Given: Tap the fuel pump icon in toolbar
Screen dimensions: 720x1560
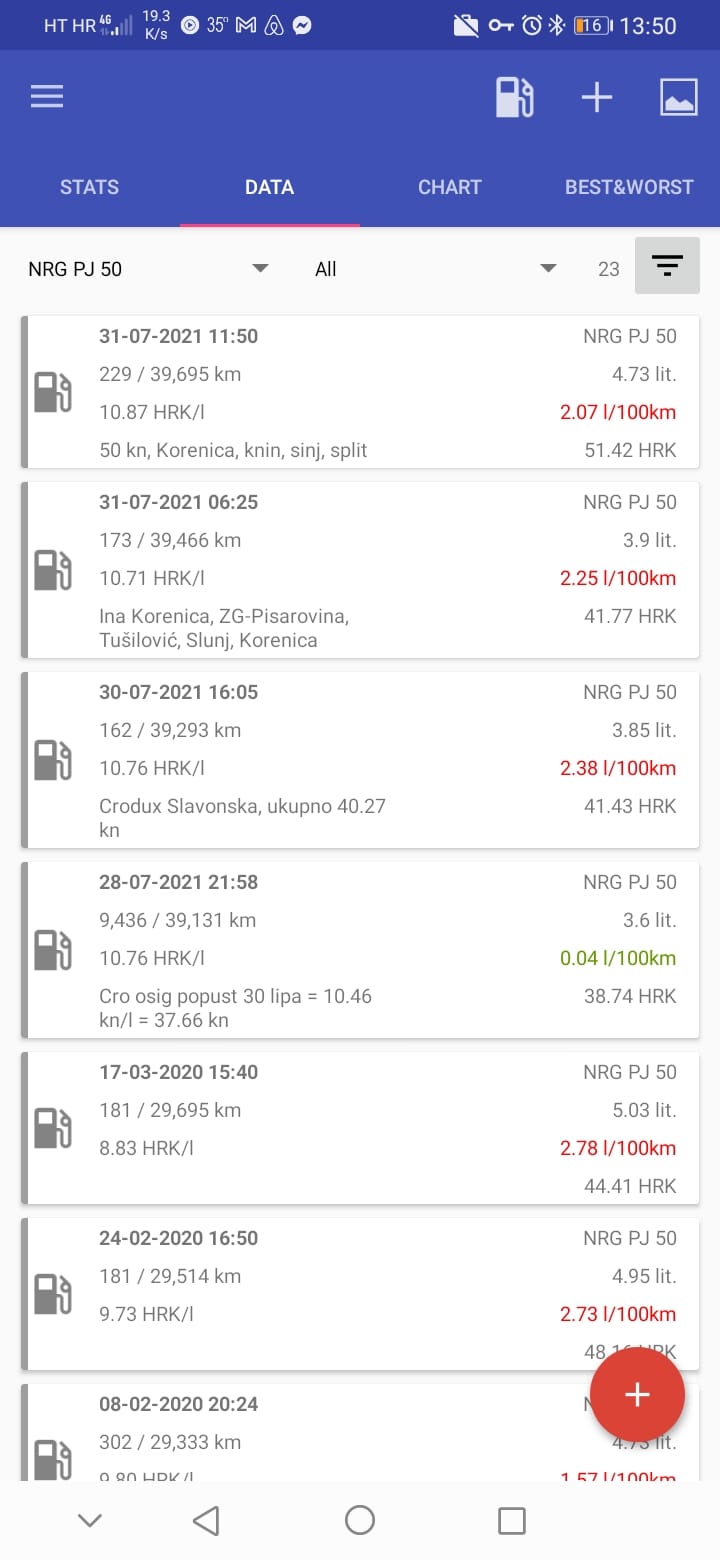Looking at the screenshot, I should pyautogui.click(x=514, y=97).
